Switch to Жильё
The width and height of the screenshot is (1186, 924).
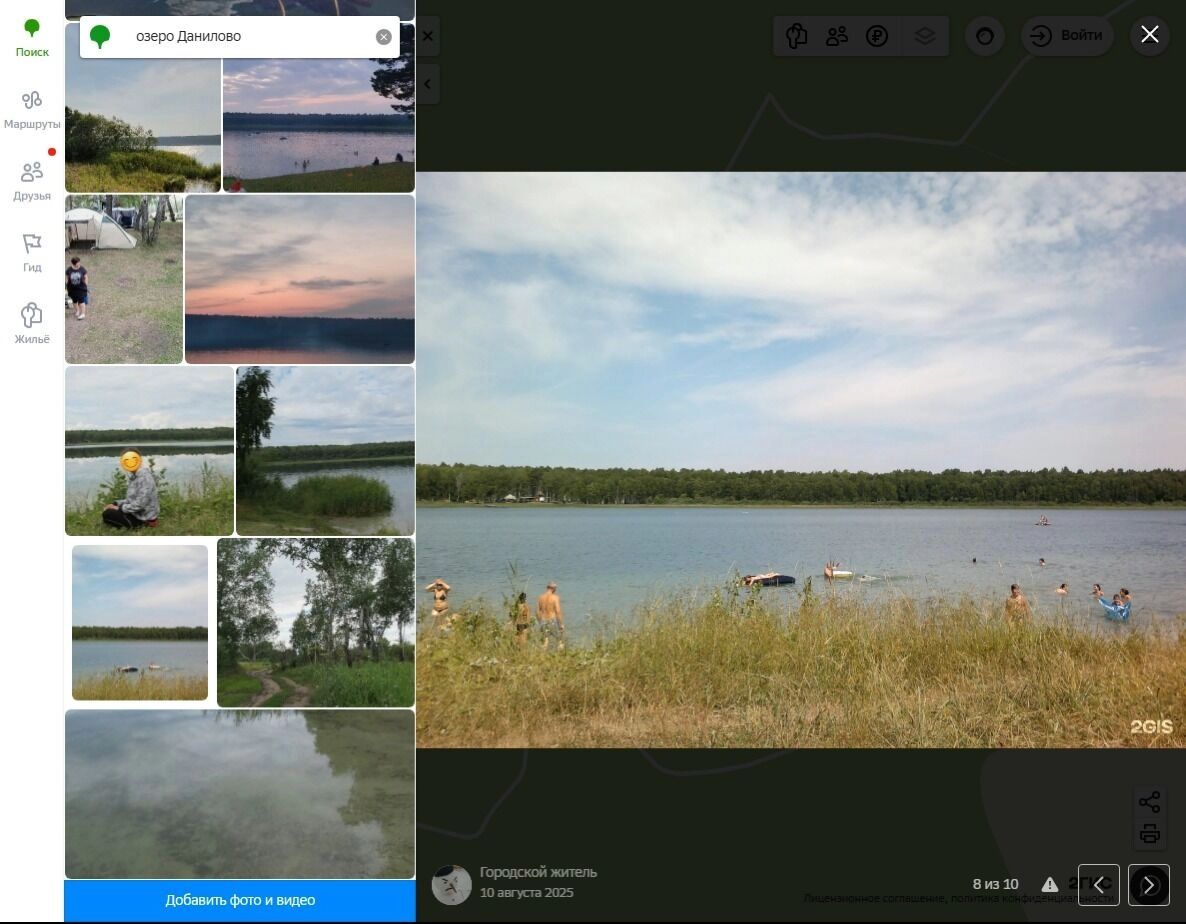(x=32, y=324)
